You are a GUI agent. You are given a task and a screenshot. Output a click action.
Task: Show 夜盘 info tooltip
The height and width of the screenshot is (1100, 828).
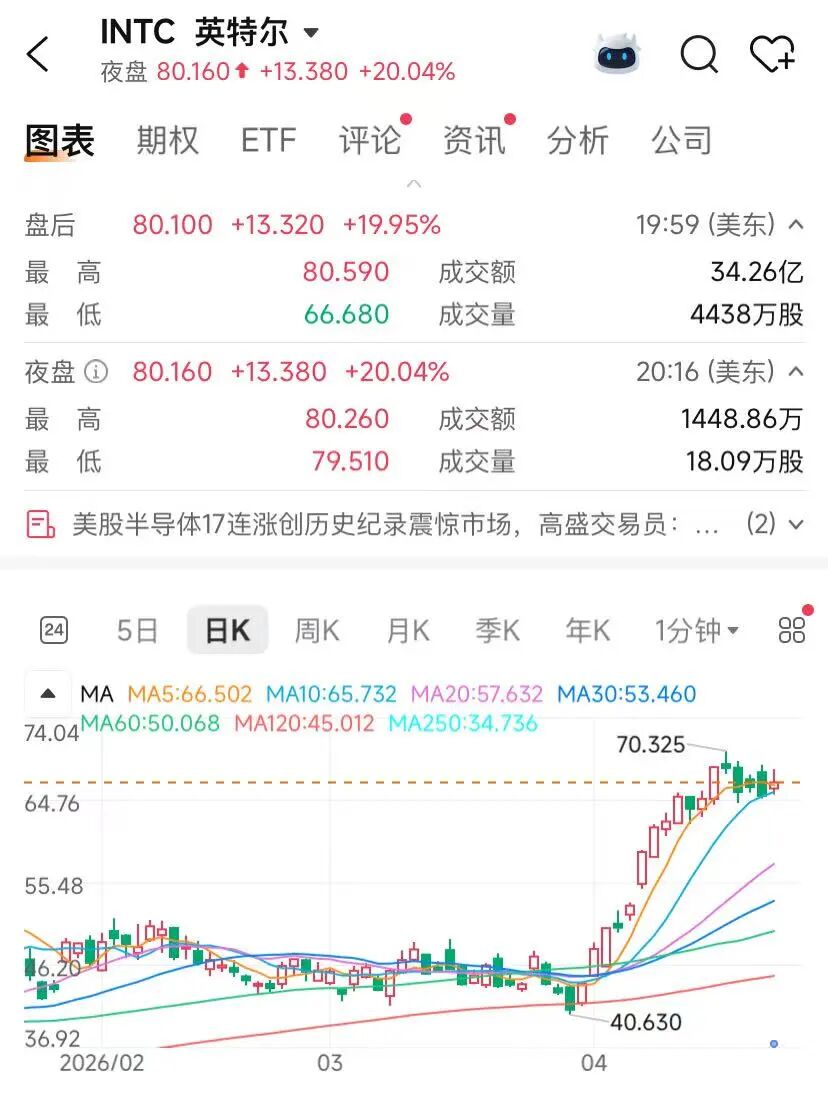(x=96, y=373)
